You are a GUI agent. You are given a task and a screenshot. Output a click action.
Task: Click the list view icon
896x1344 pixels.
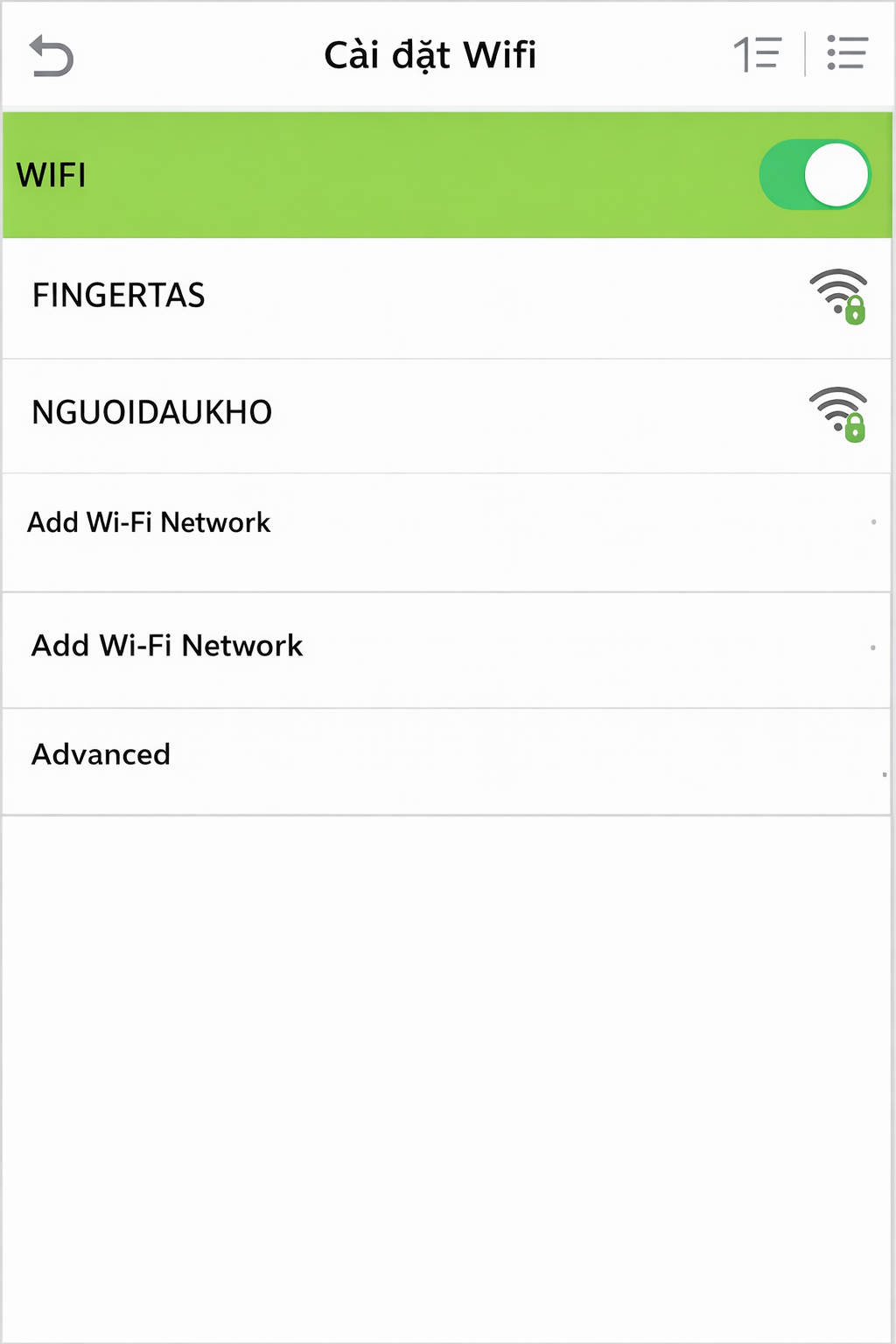pos(845,54)
